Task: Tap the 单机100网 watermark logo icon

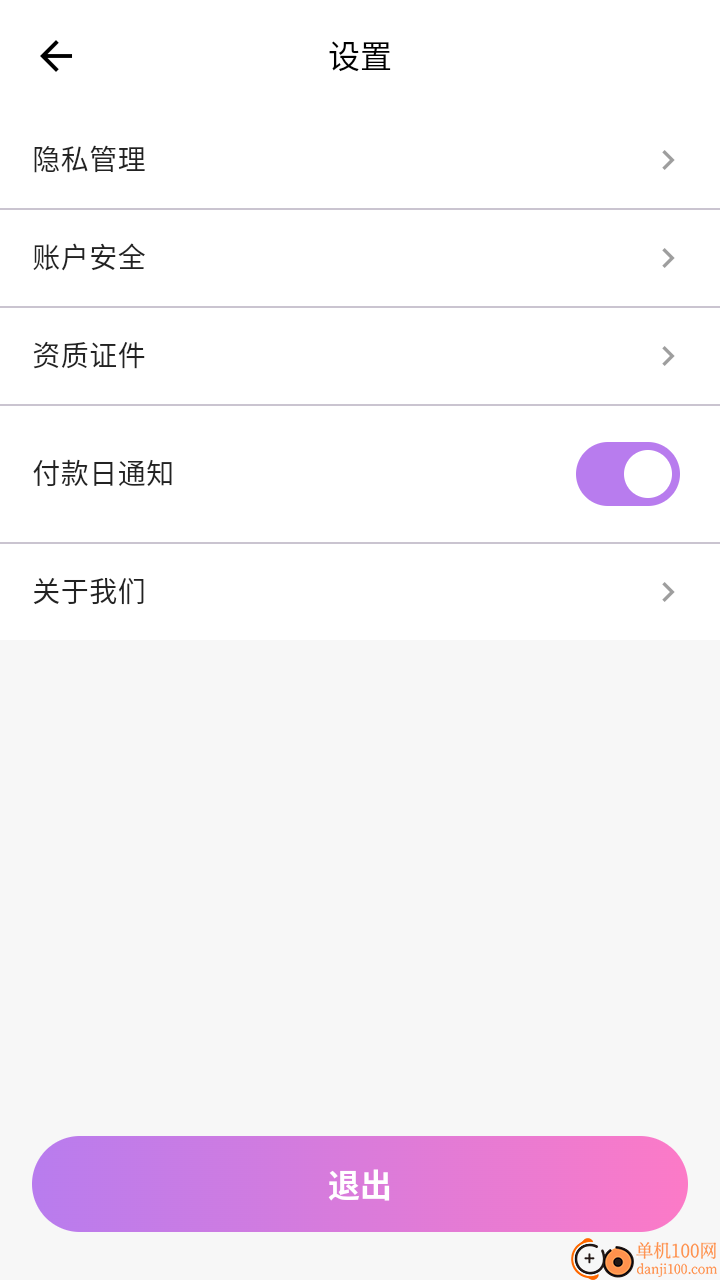Action: coord(598,1260)
